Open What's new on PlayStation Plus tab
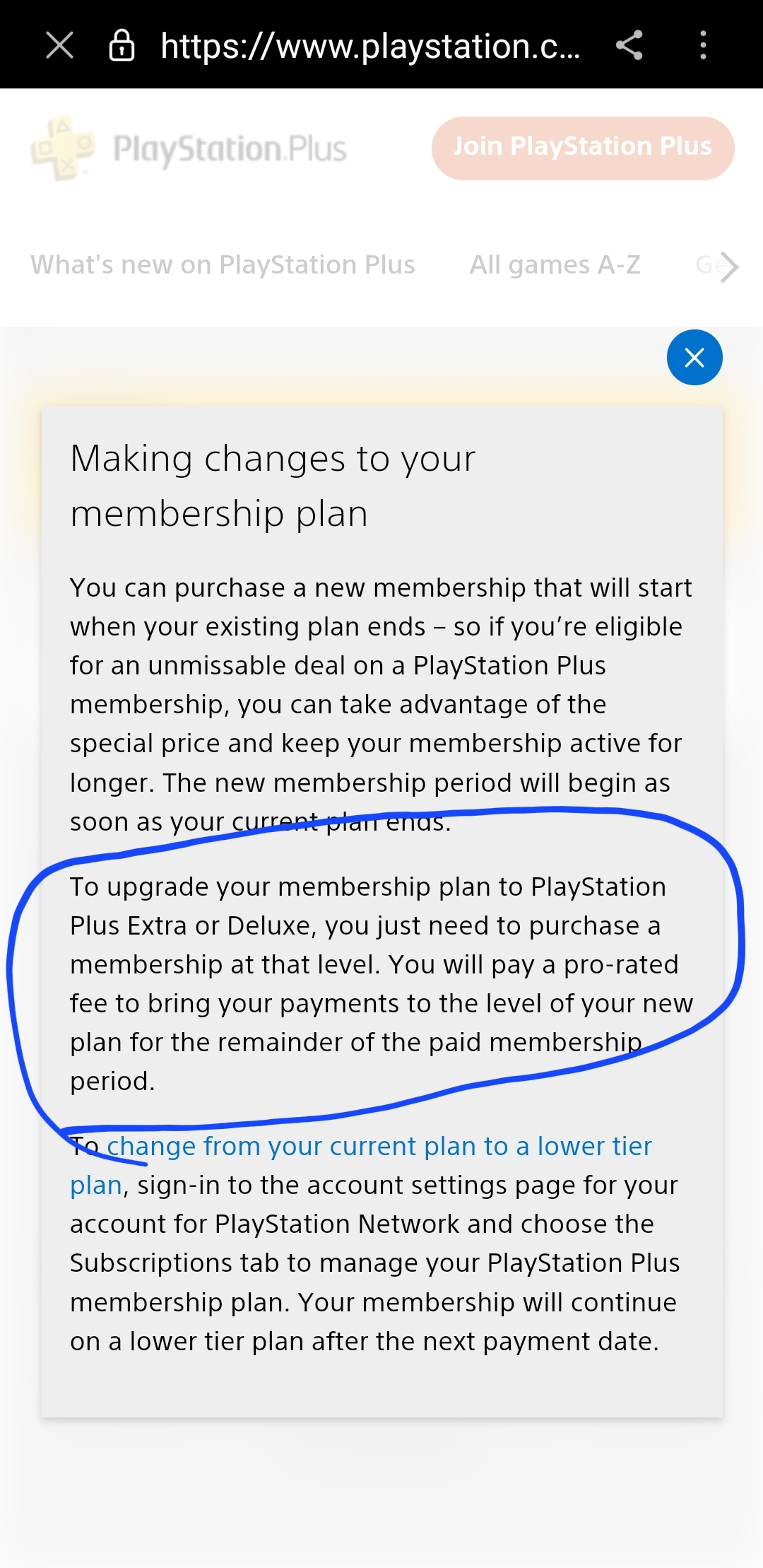763x1568 pixels. 223,264
